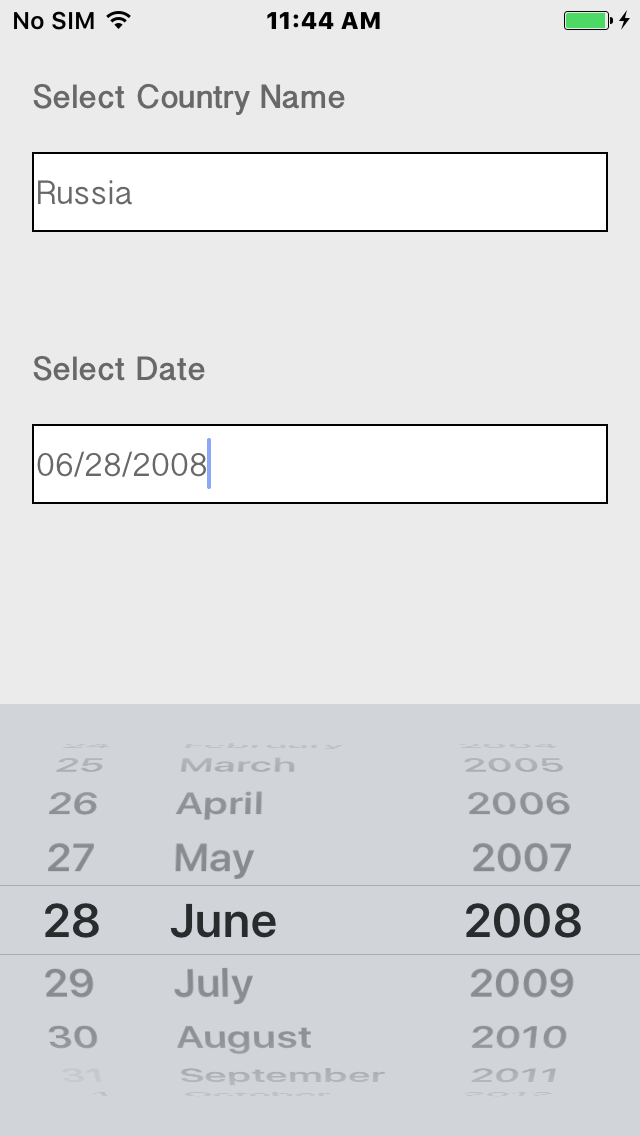Select day 30 in the date picker
This screenshot has width=640, height=1136.
72,1037
